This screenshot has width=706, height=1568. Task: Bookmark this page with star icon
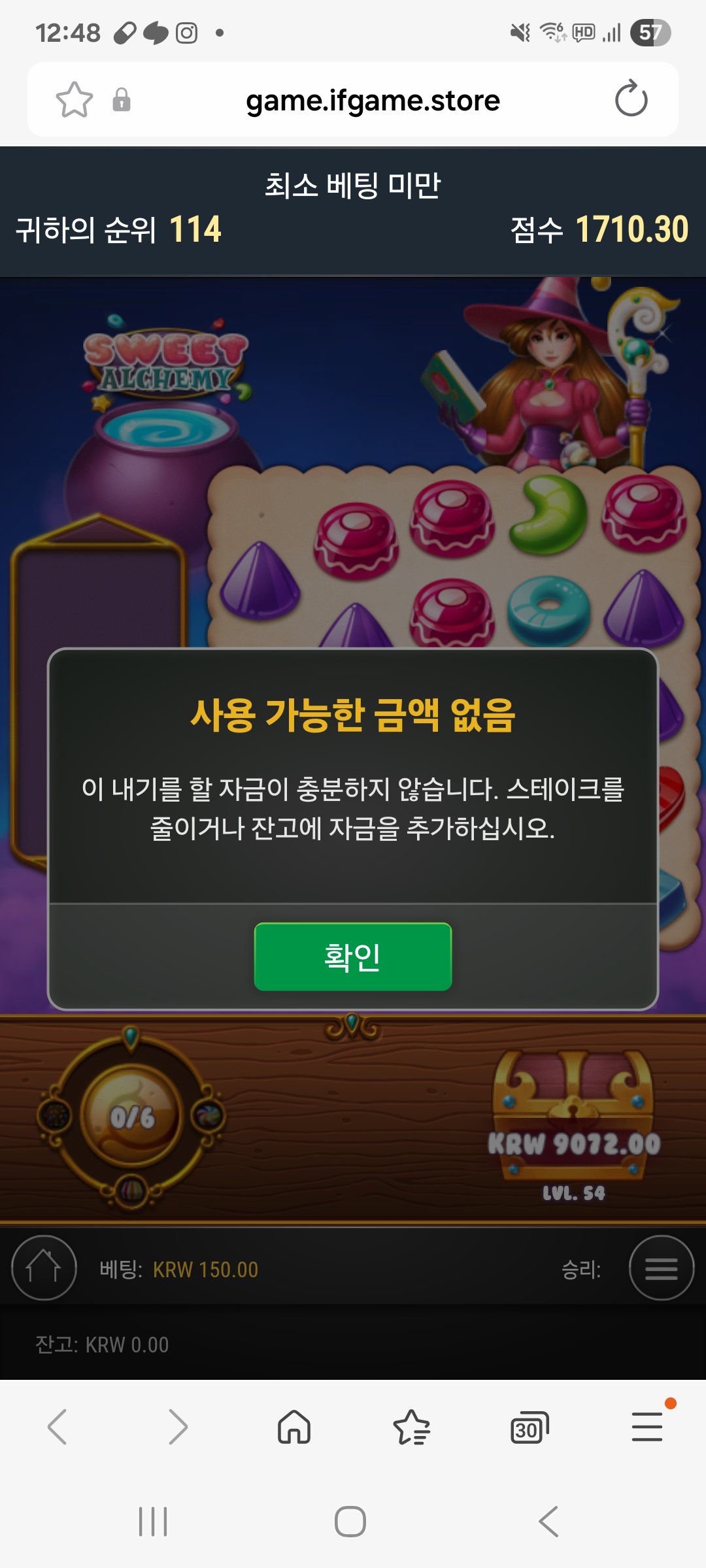74,100
